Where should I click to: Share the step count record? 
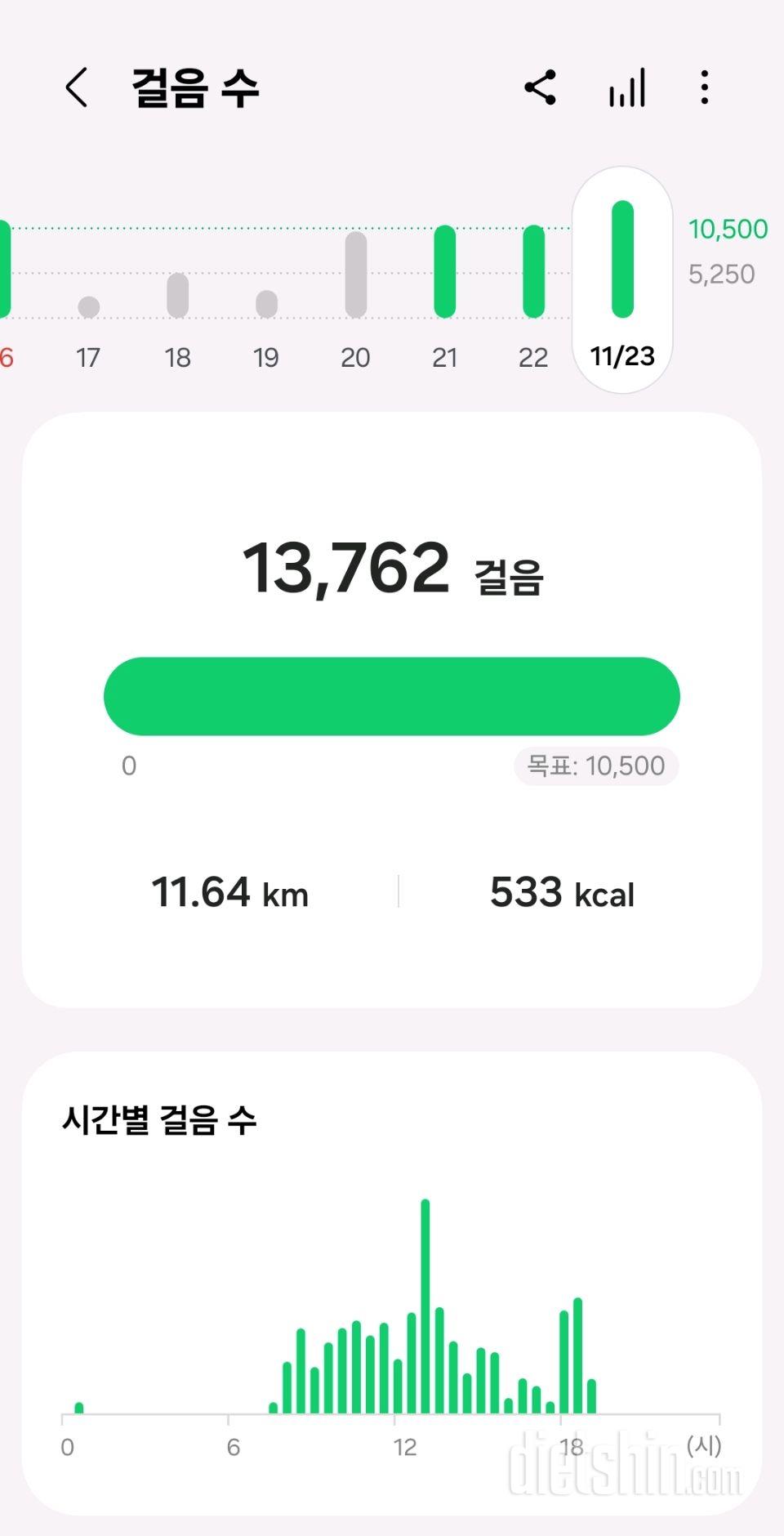pos(540,87)
